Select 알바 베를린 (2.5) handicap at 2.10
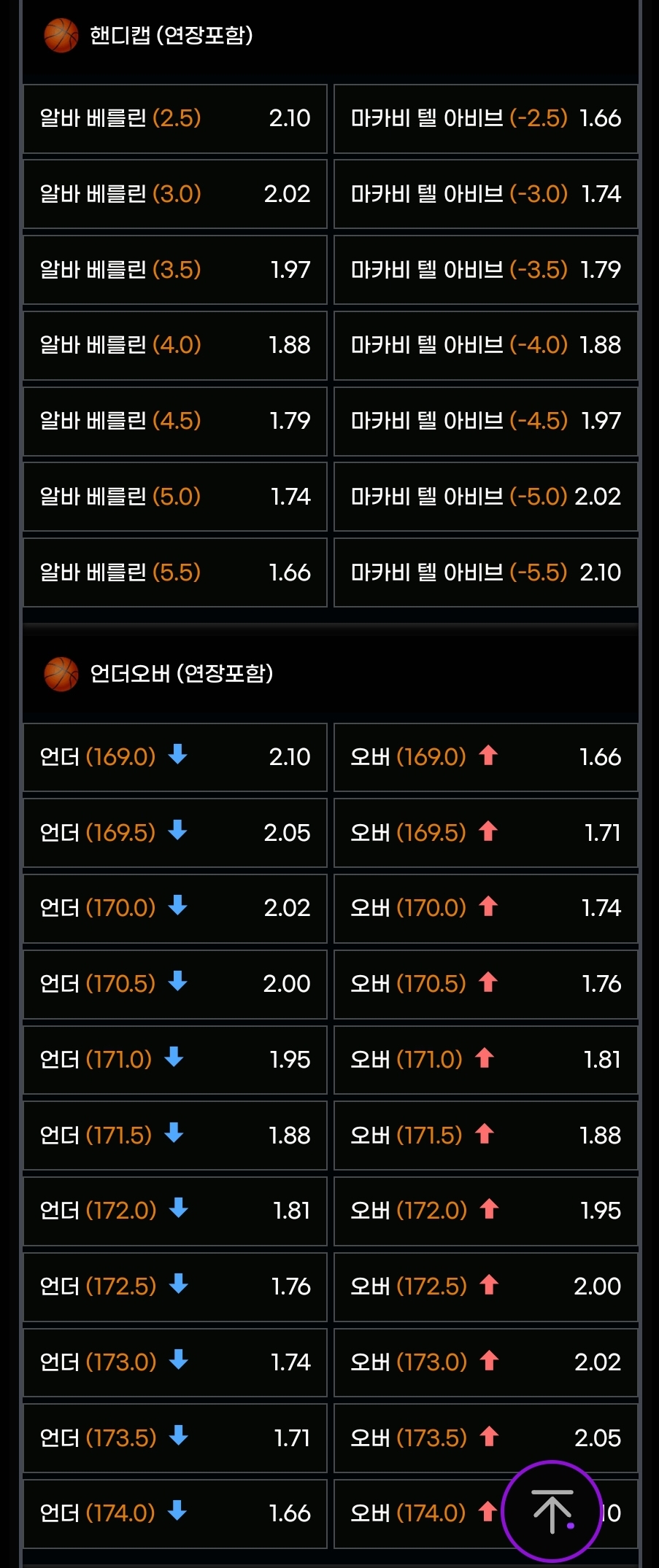 175,119
